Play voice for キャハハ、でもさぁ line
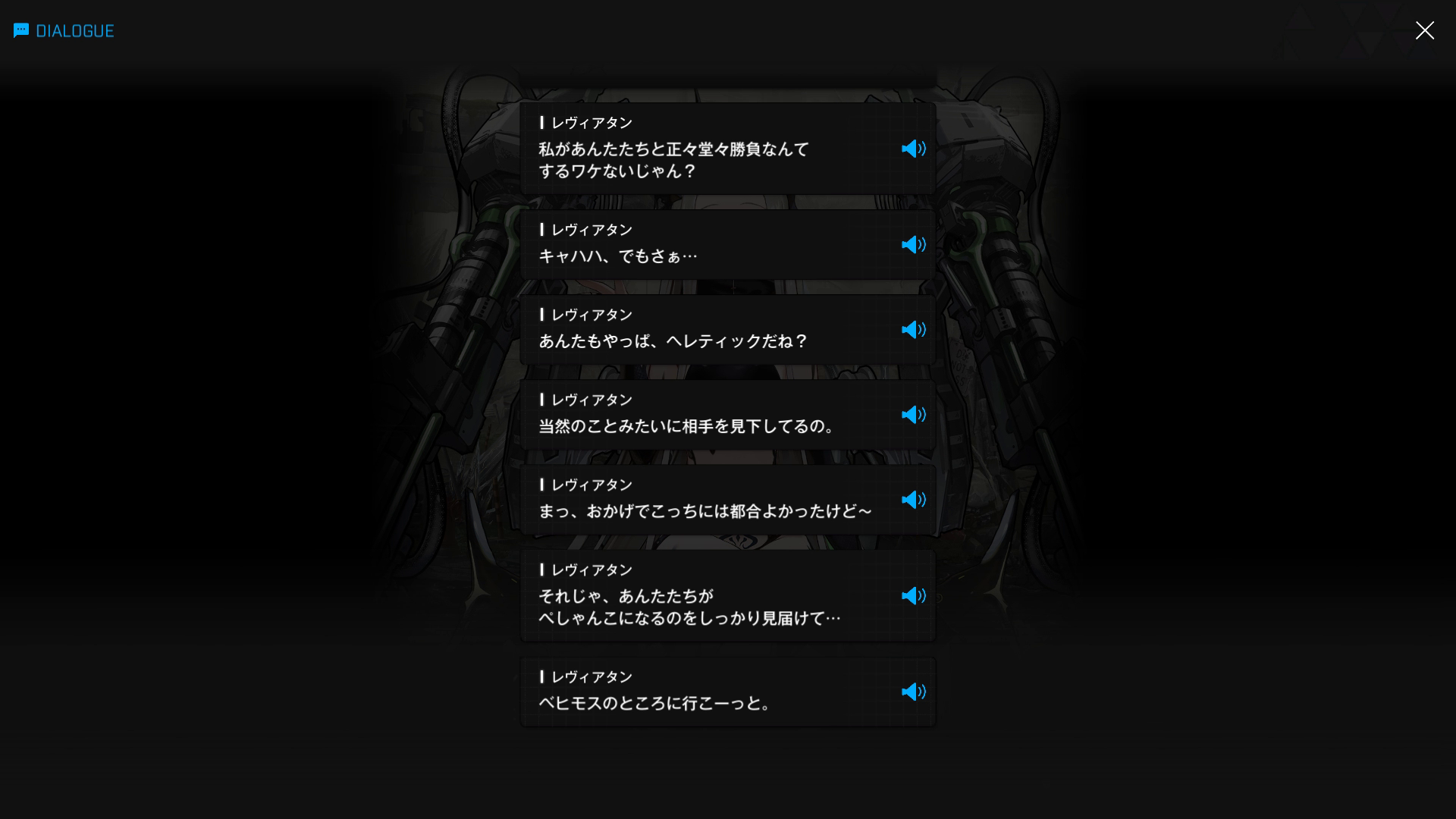1456x819 pixels. [913, 245]
